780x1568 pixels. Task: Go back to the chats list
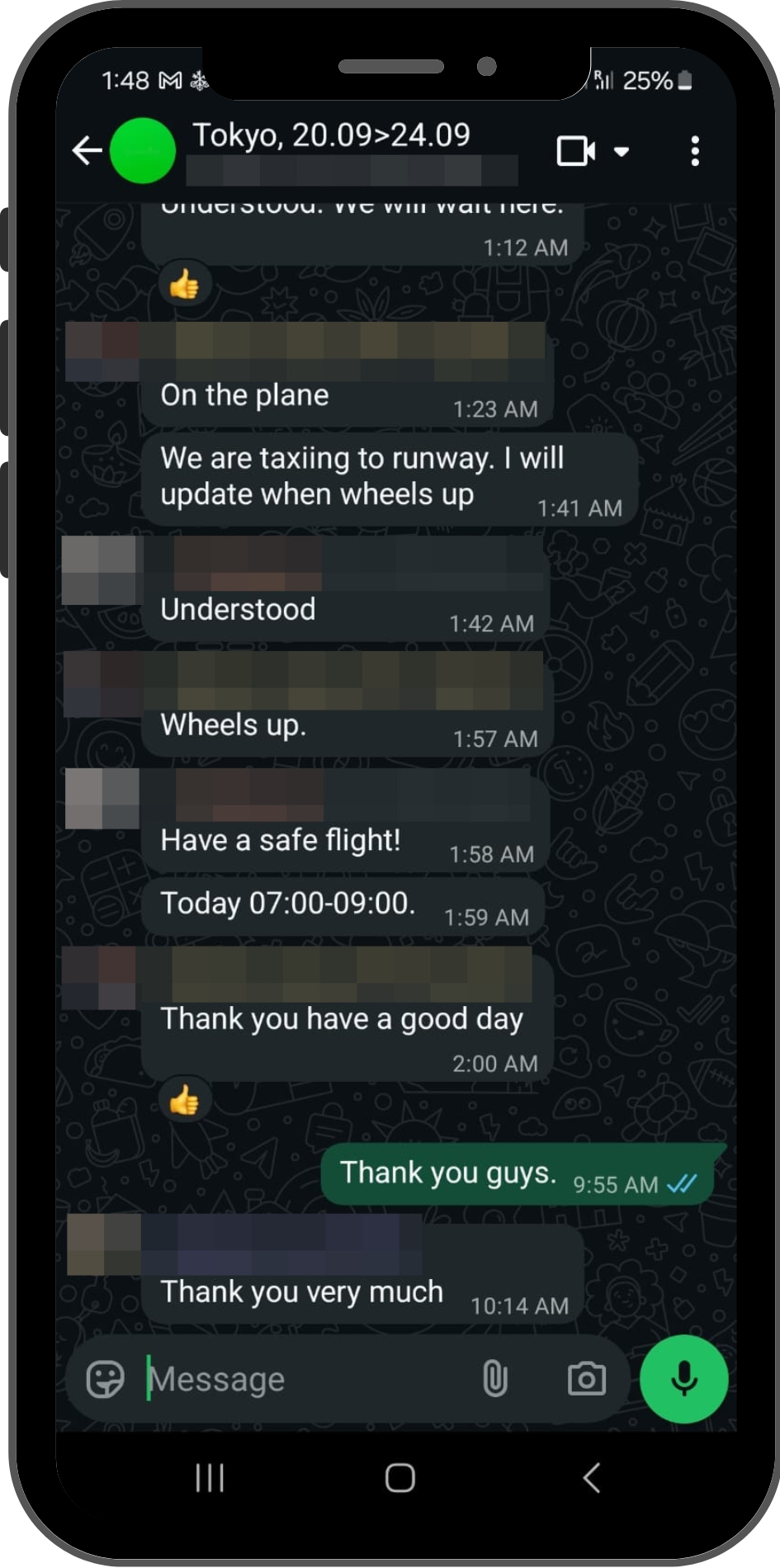coord(87,151)
